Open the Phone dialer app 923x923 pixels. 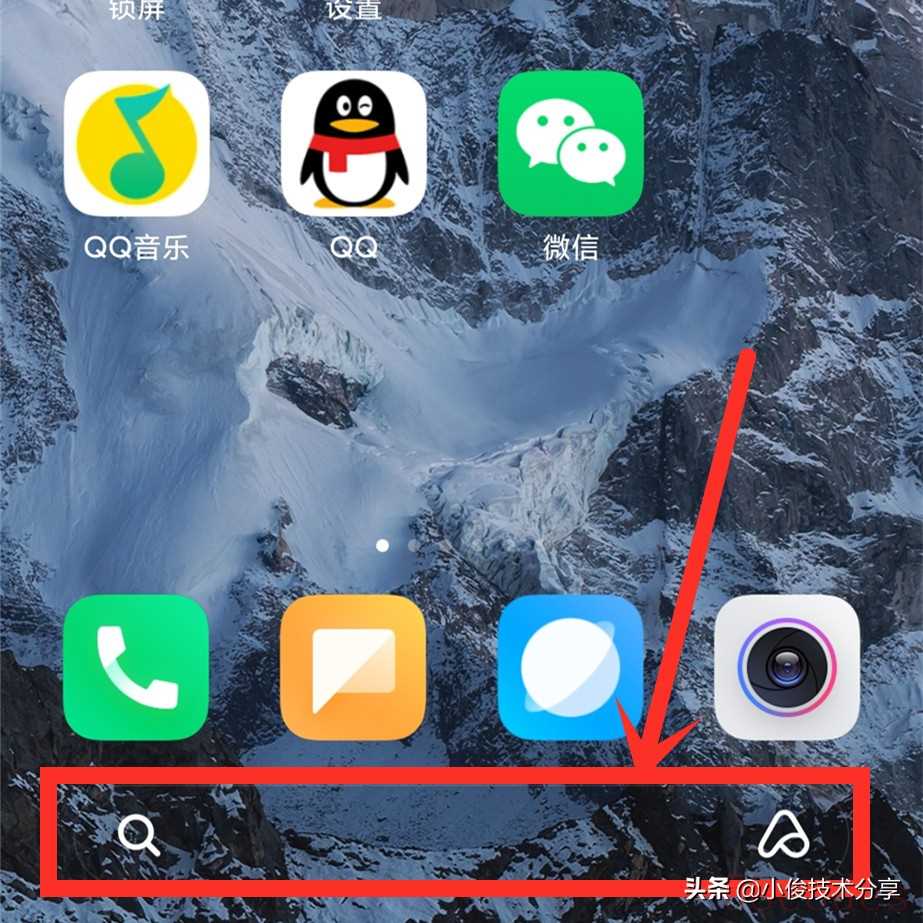point(136,667)
